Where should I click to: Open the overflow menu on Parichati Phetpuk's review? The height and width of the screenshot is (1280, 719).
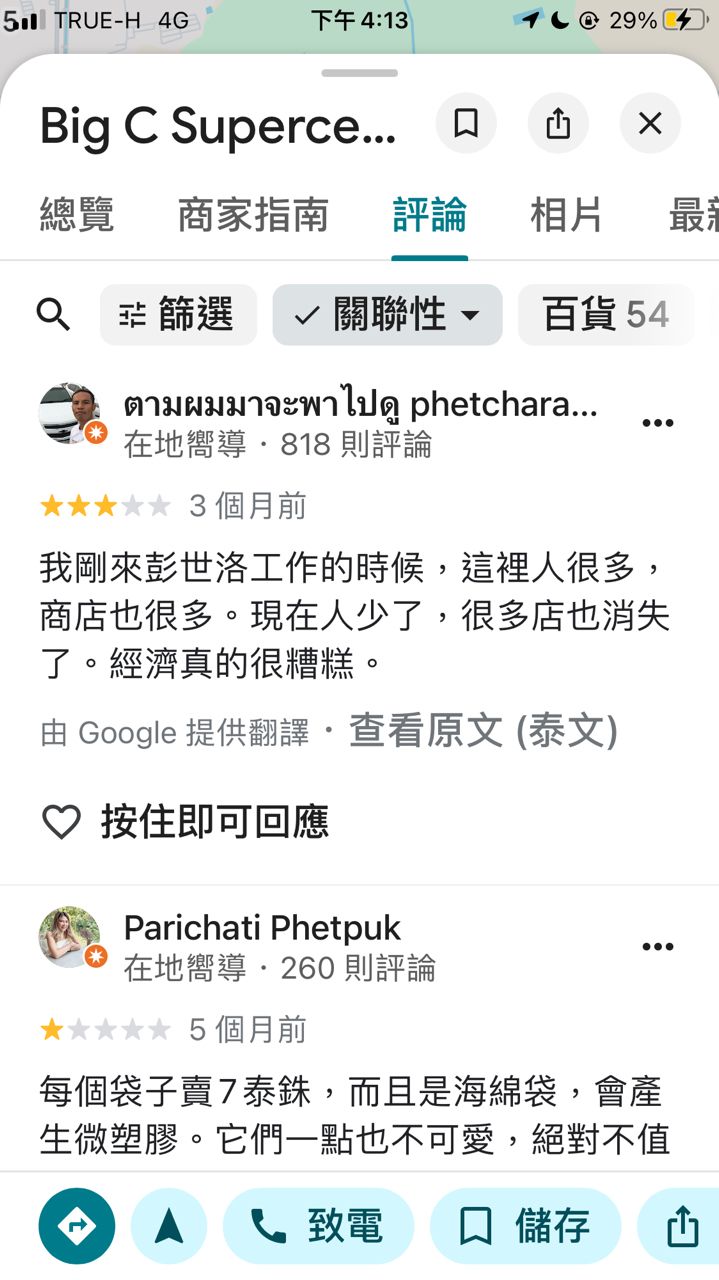(x=657, y=947)
